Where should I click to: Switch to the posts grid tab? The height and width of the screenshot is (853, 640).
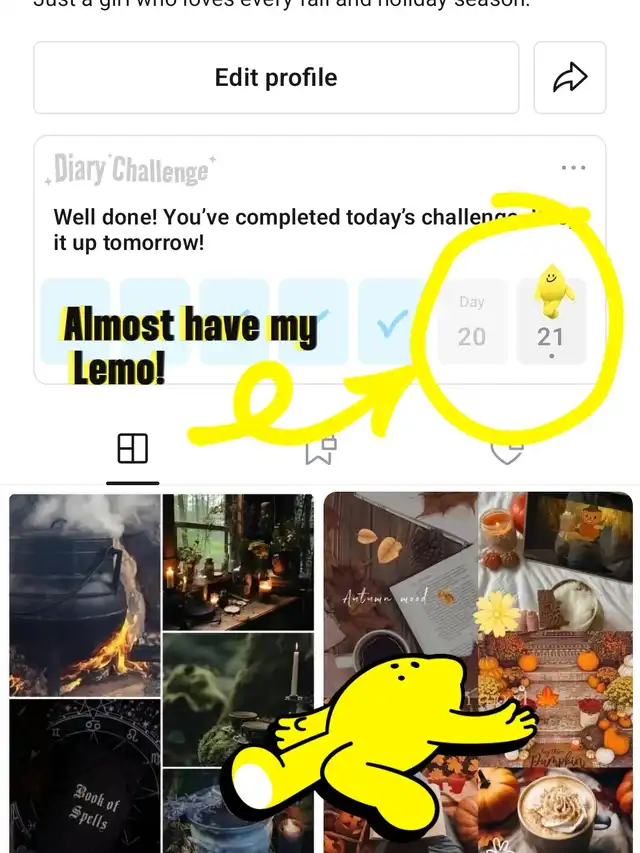click(x=133, y=449)
